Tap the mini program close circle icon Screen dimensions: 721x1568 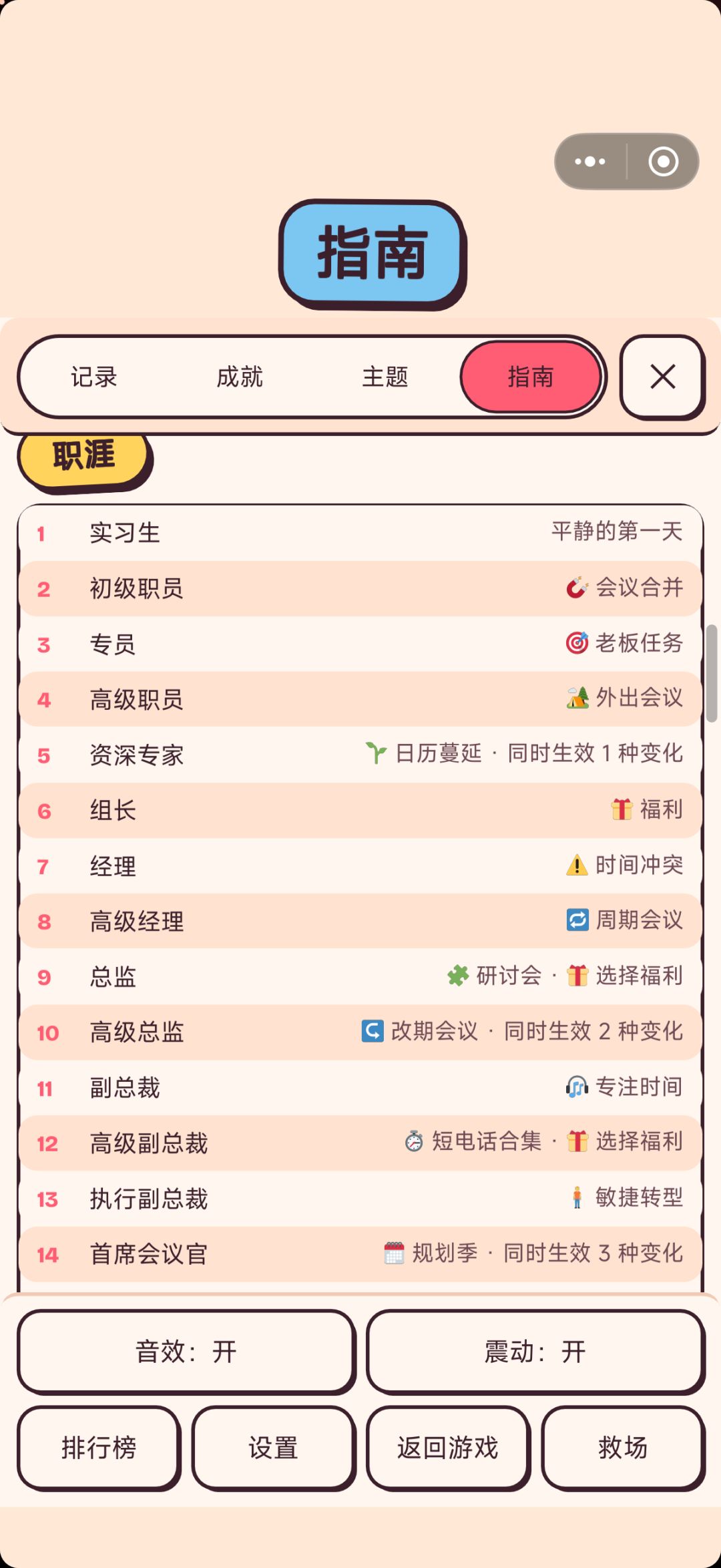point(664,162)
